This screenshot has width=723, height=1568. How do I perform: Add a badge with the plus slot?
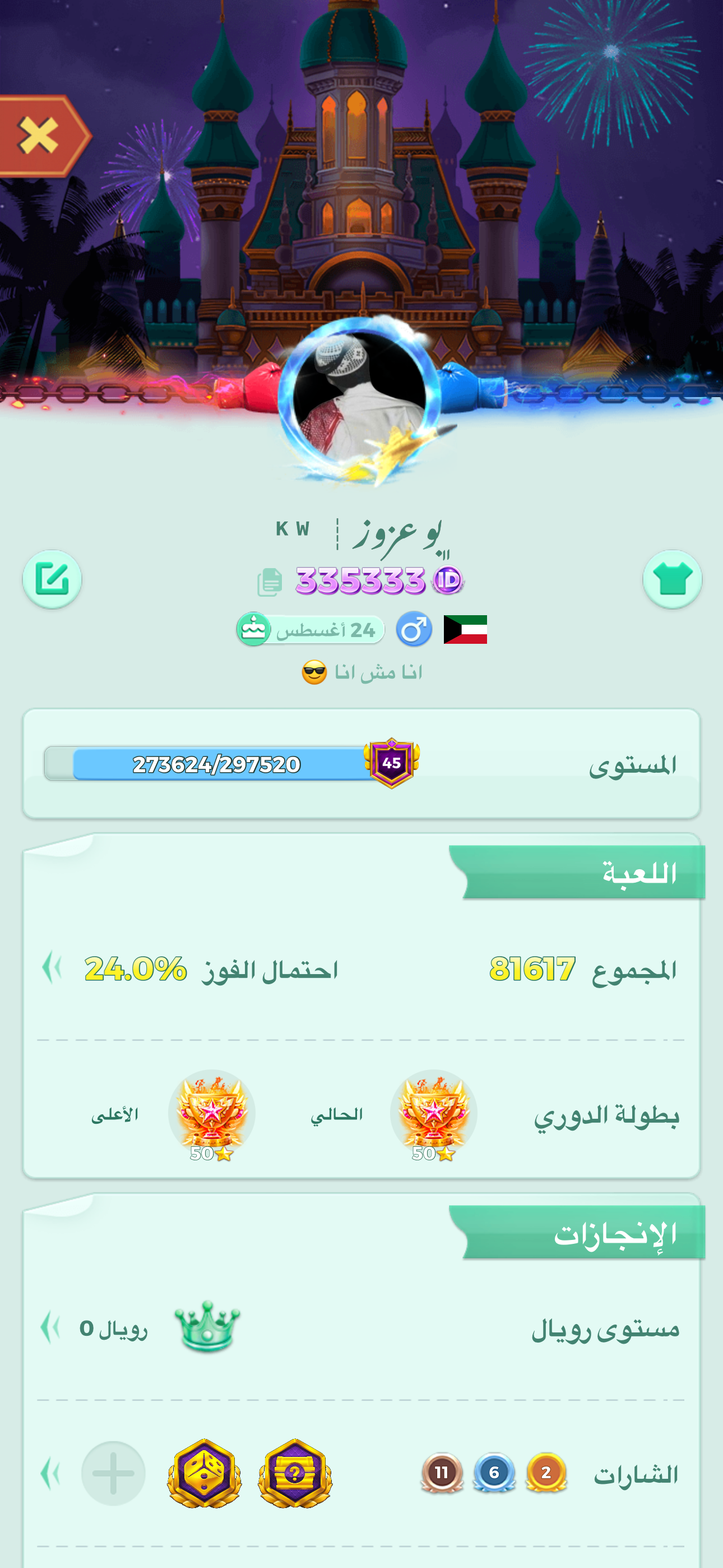click(x=113, y=1473)
